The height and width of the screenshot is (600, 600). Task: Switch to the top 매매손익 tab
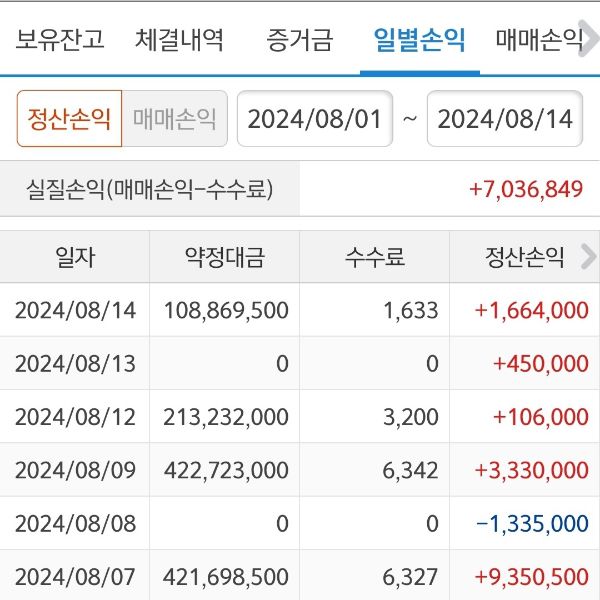click(x=540, y=41)
